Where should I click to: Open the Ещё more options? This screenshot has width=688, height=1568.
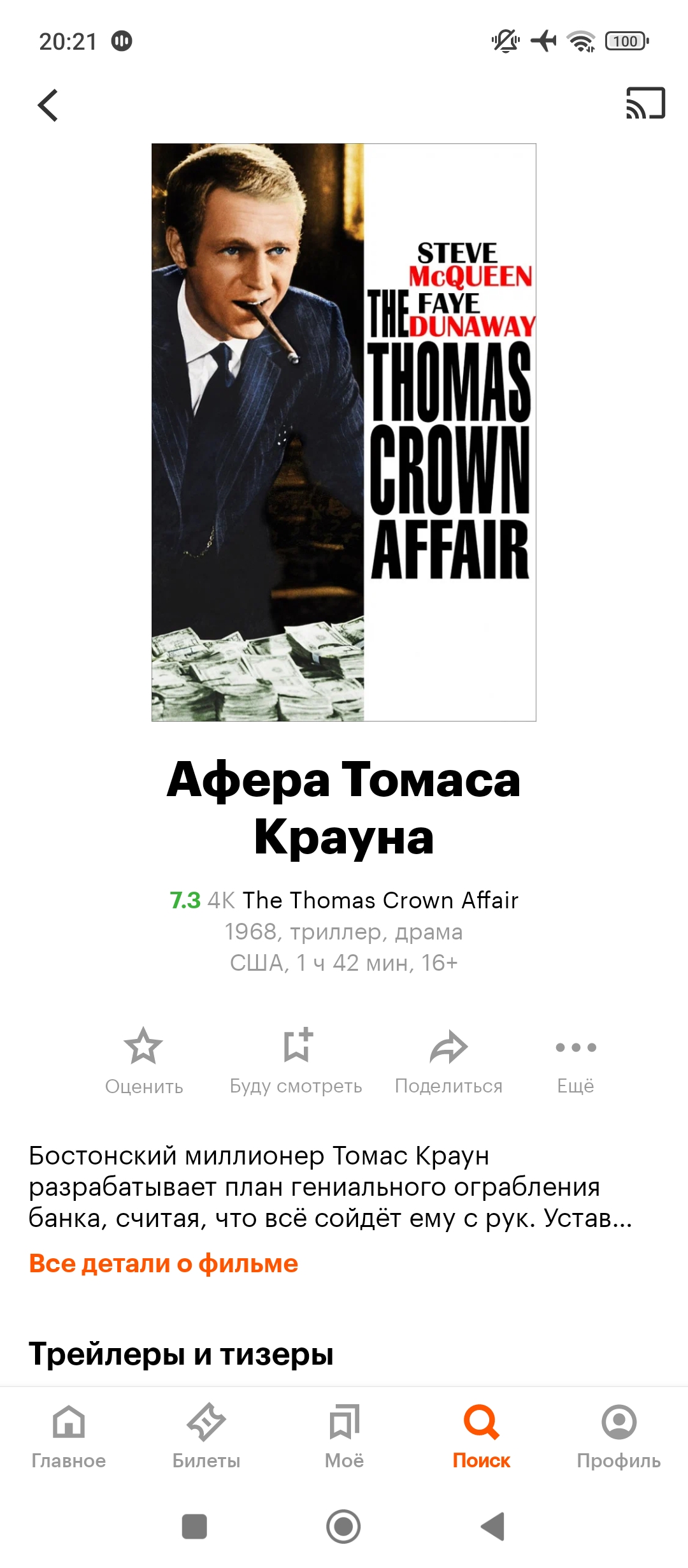576,1061
